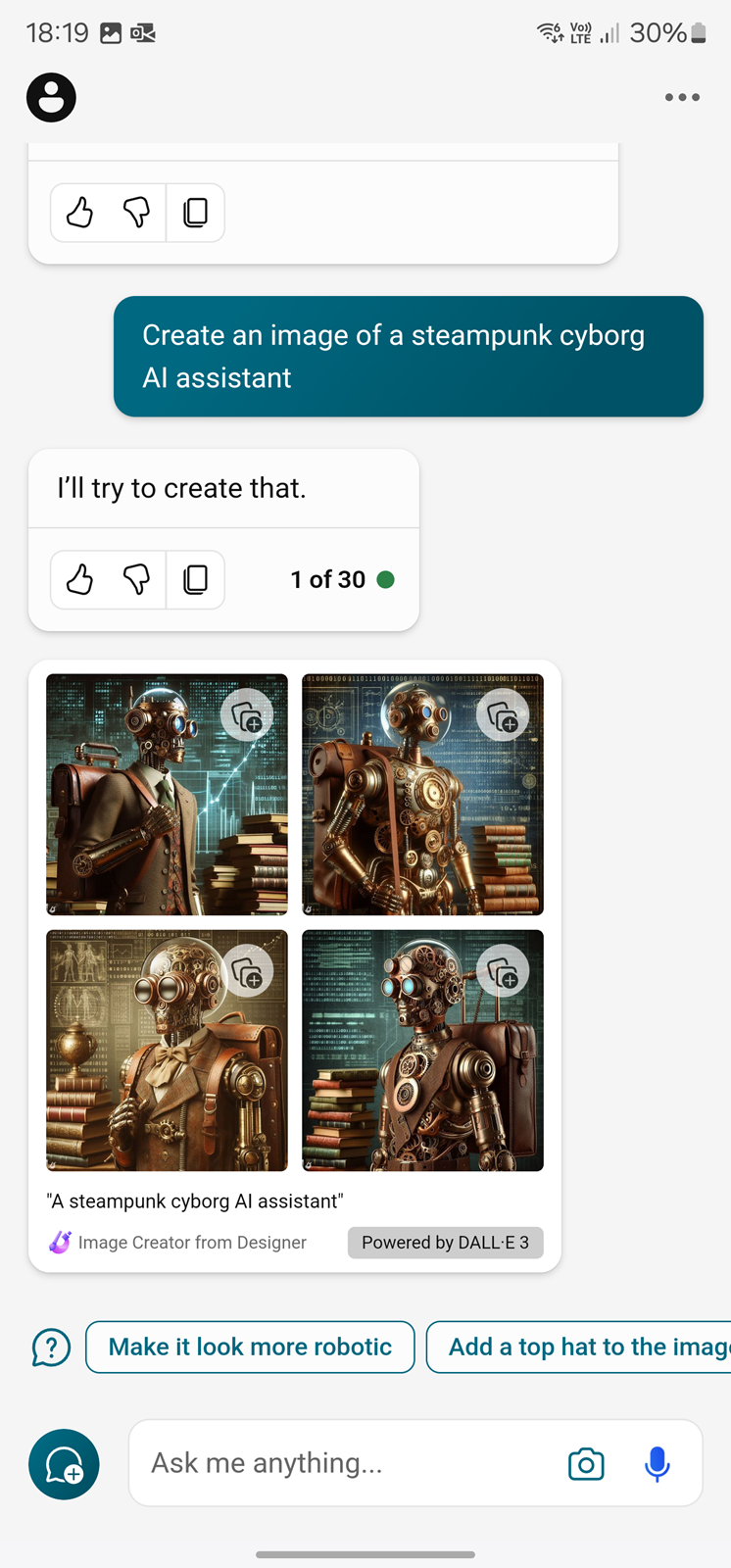The height and width of the screenshot is (1568, 731).
Task: Open the camera to add a photo
Action: point(586,1463)
